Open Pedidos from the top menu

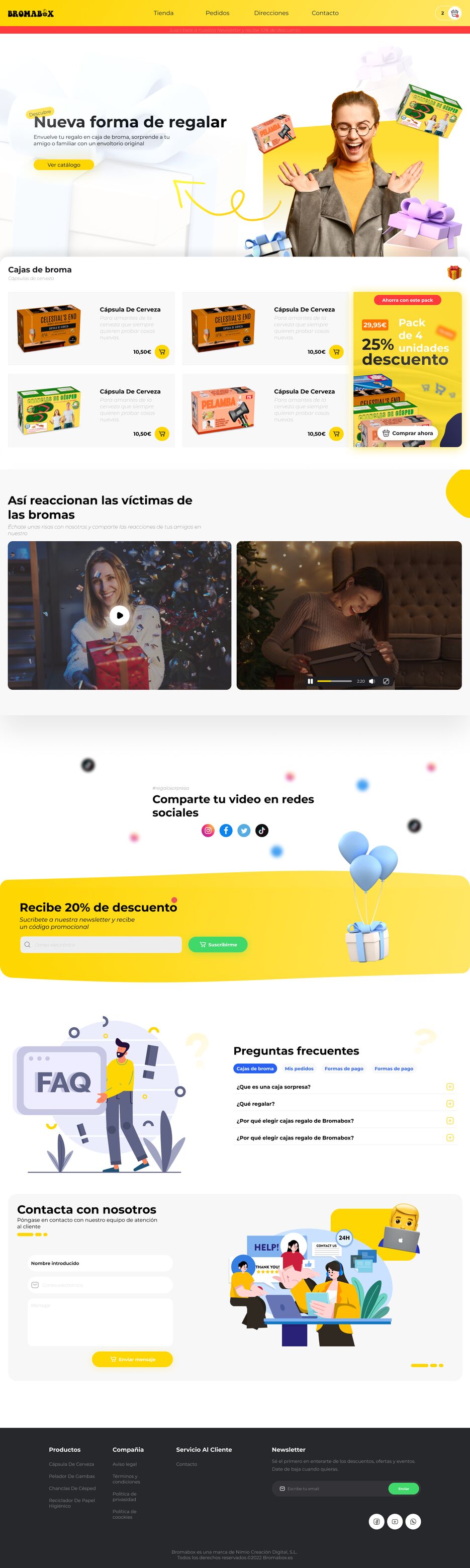[x=217, y=13]
